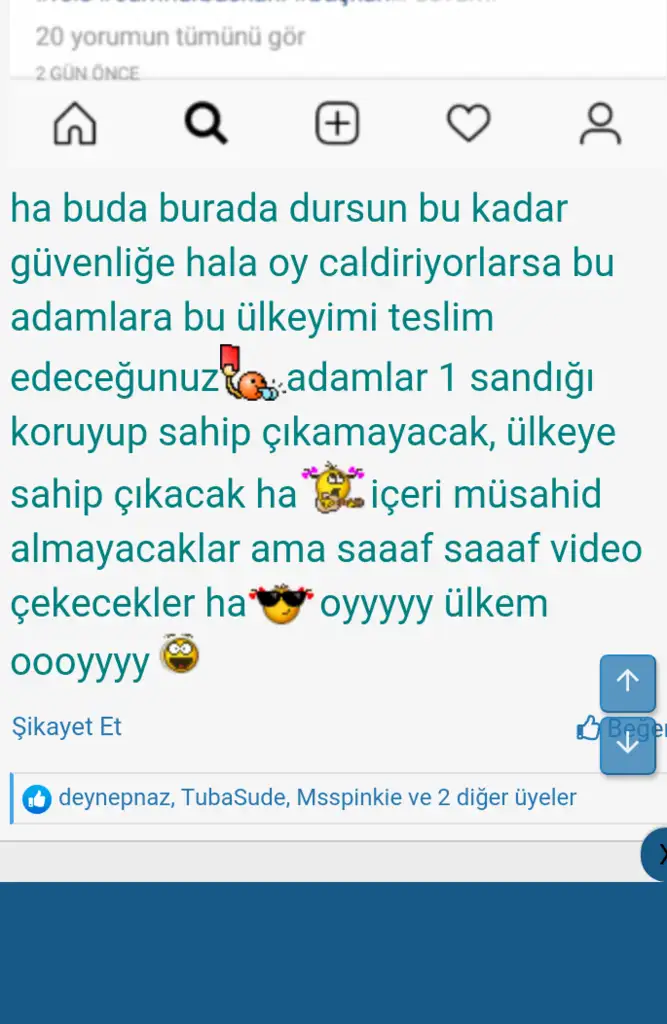The width and height of the screenshot is (667, 1024).
Task: Dismiss the bottom banner with the X
Action: tap(658, 854)
